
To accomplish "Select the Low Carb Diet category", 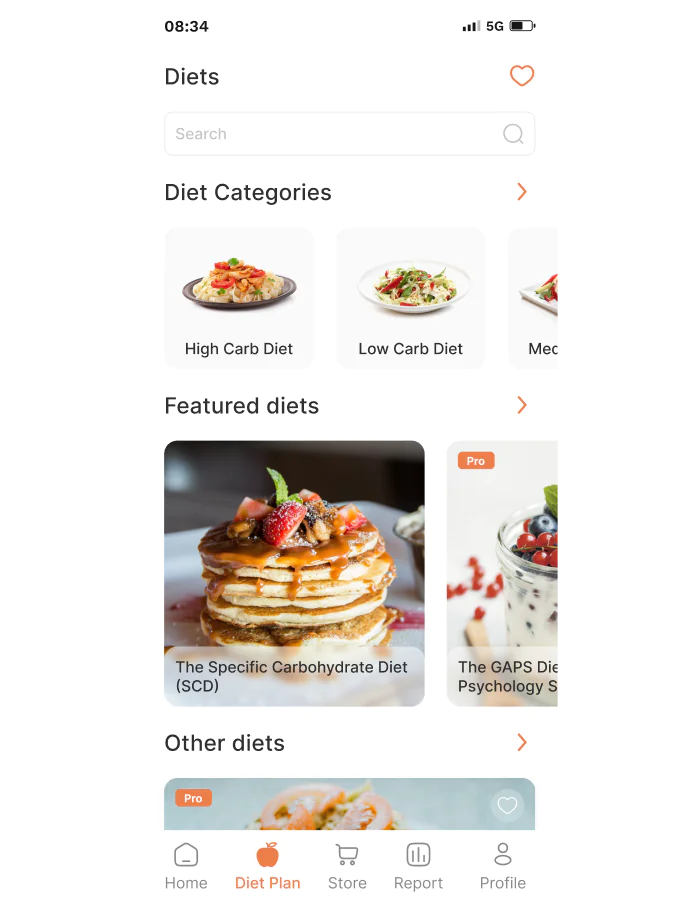I will pyautogui.click(x=411, y=298).
